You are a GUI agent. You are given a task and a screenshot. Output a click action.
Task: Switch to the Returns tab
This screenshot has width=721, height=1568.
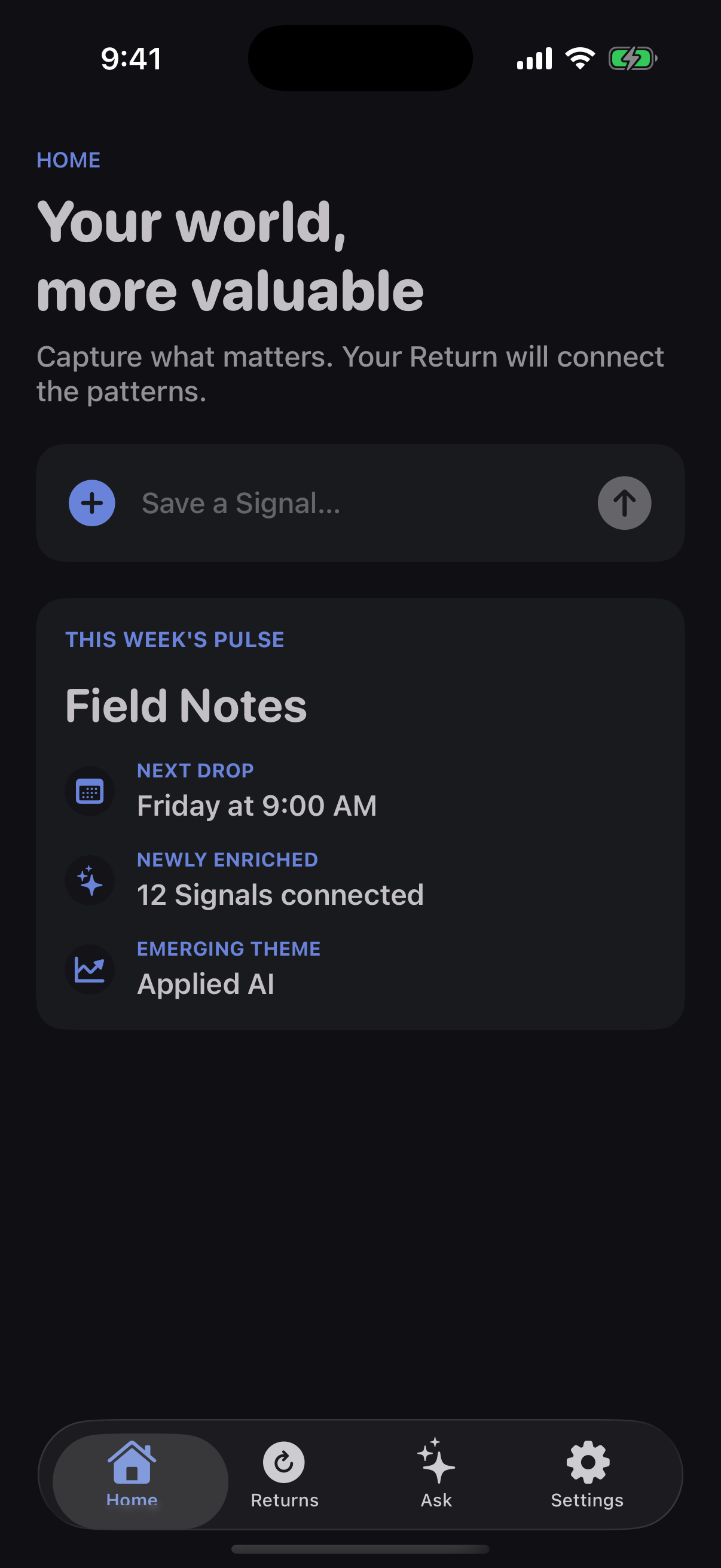click(284, 1475)
